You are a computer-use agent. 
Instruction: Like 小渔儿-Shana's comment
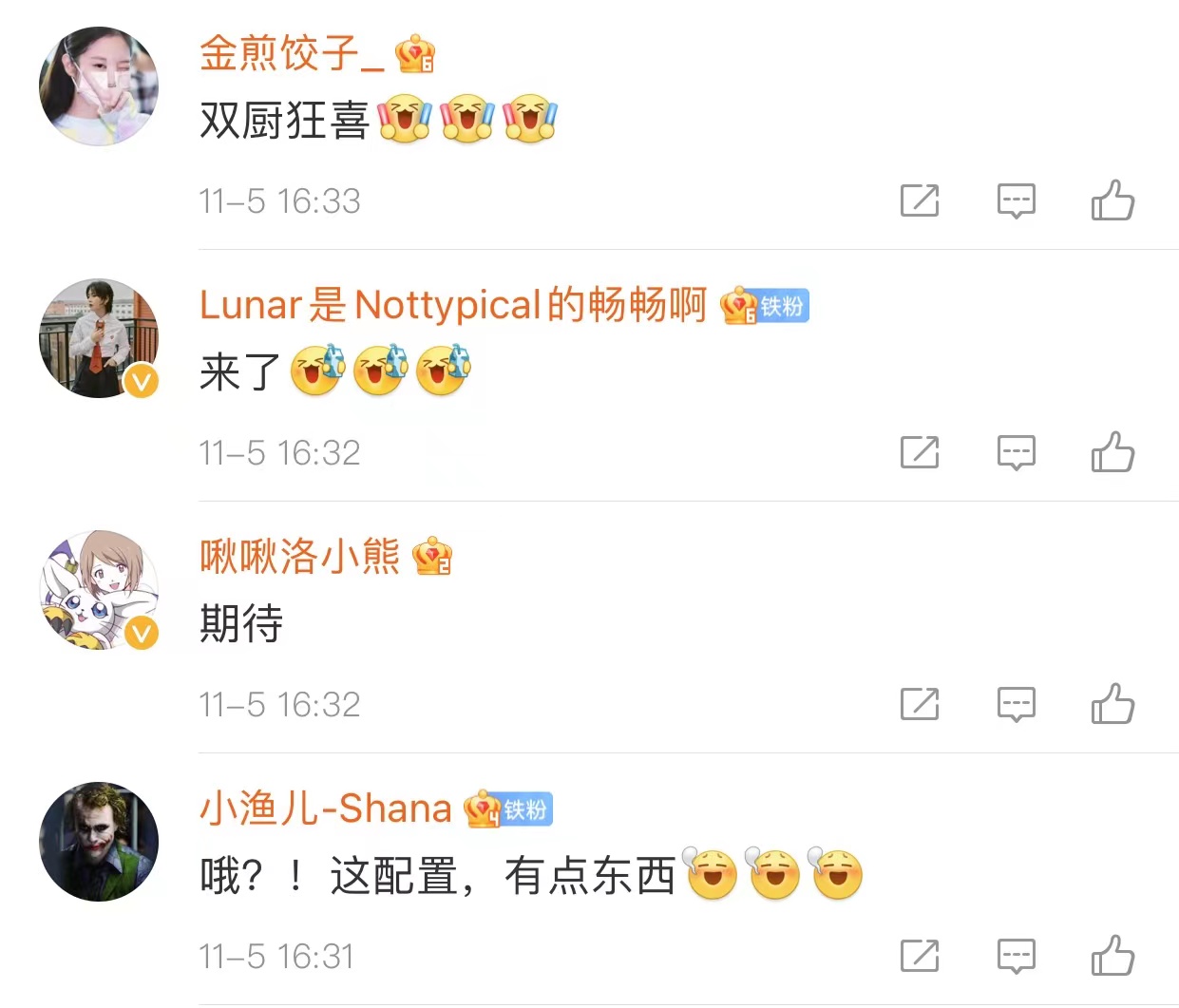pos(1112,956)
